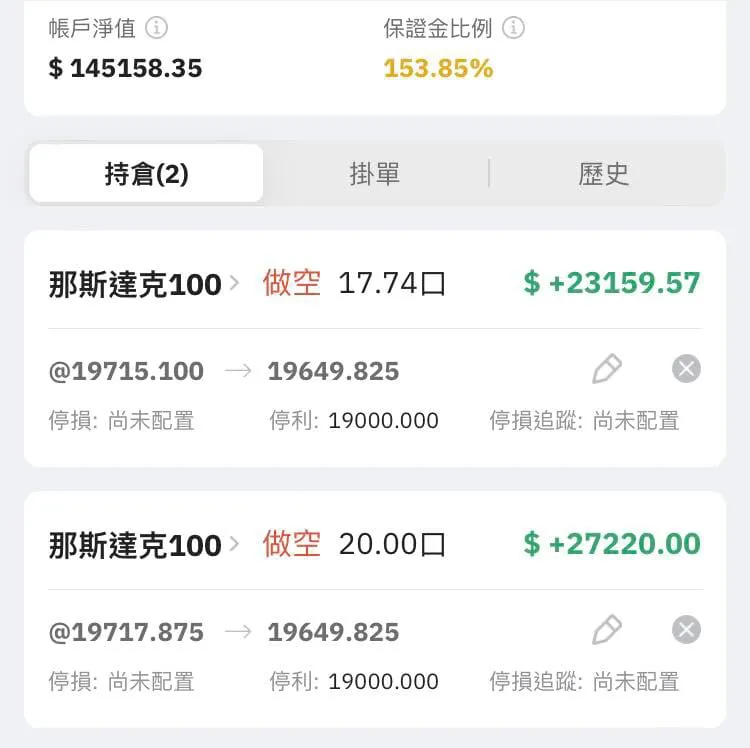Edit the 20.00口 short position
The height and width of the screenshot is (748, 750).
point(607,630)
